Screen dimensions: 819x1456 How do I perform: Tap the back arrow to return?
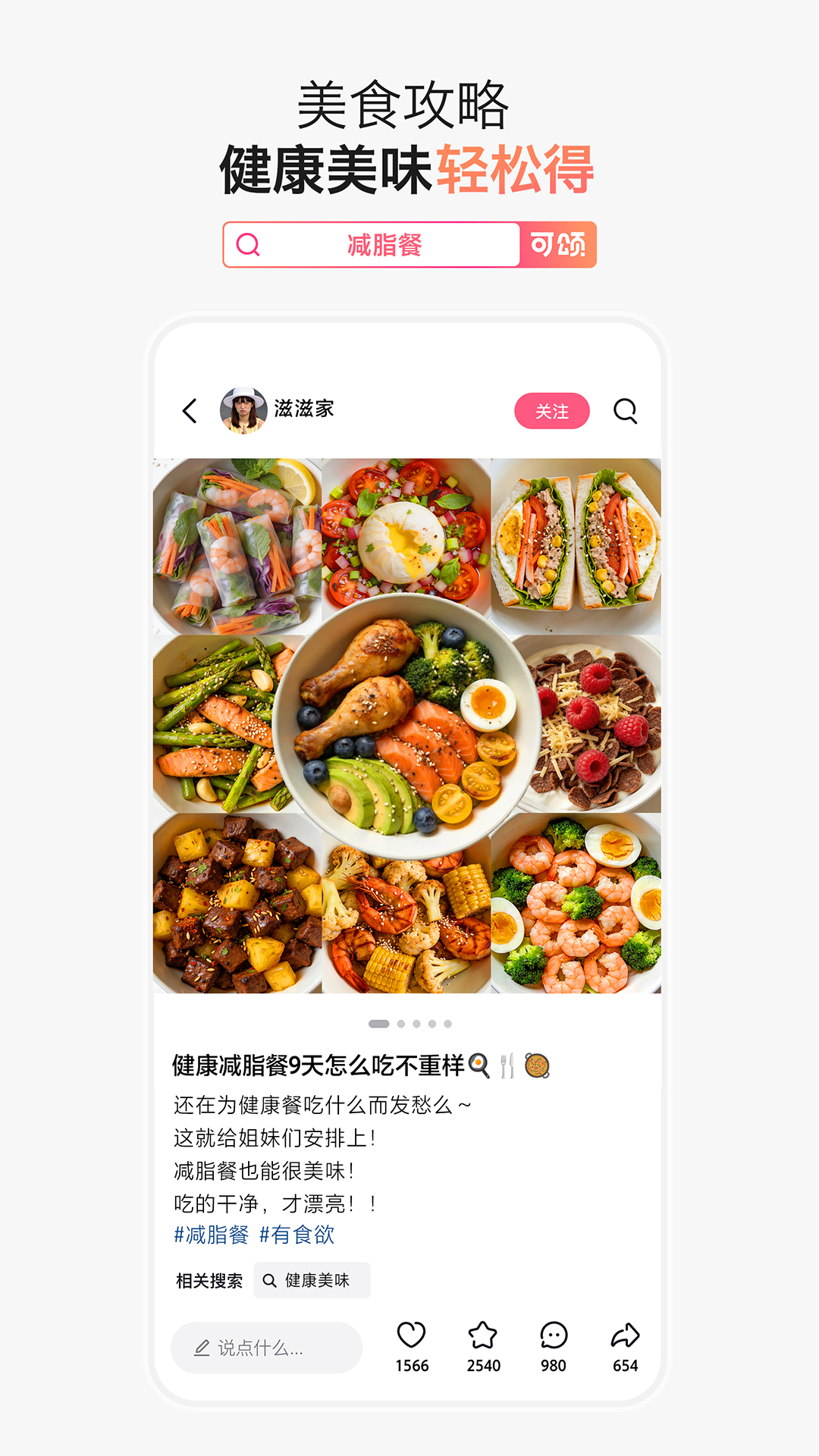(189, 410)
